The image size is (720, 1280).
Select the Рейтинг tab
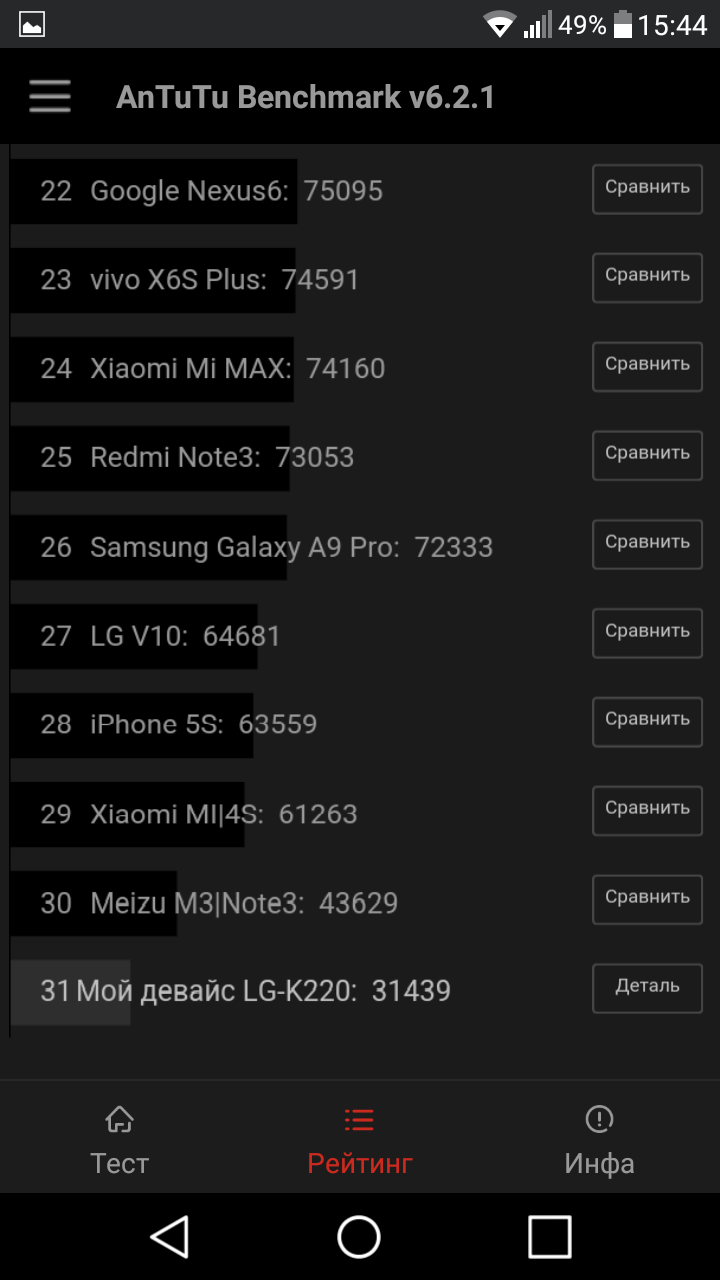[x=360, y=1140]
